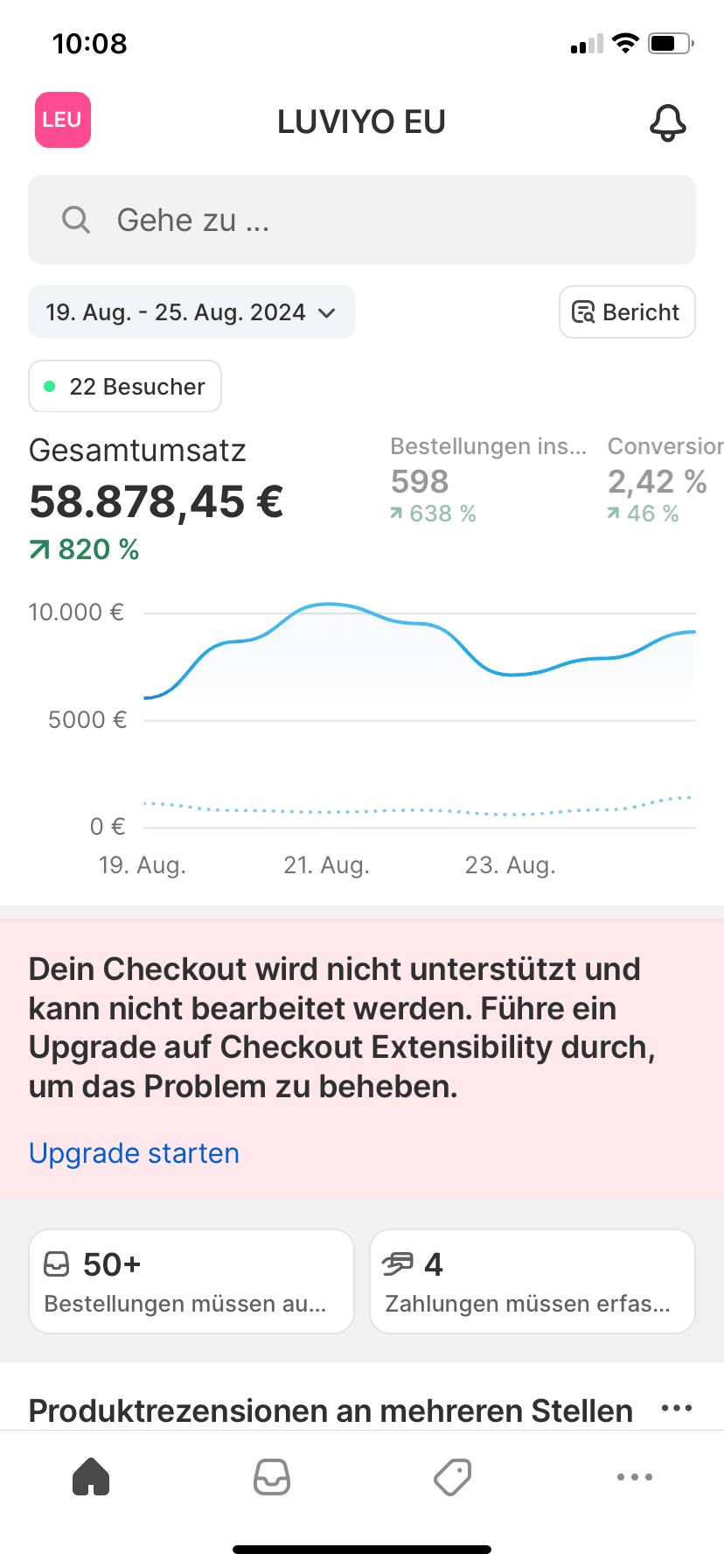Open the Bericht report button
The image size is (724, 1568).
[x=626, y=312]
